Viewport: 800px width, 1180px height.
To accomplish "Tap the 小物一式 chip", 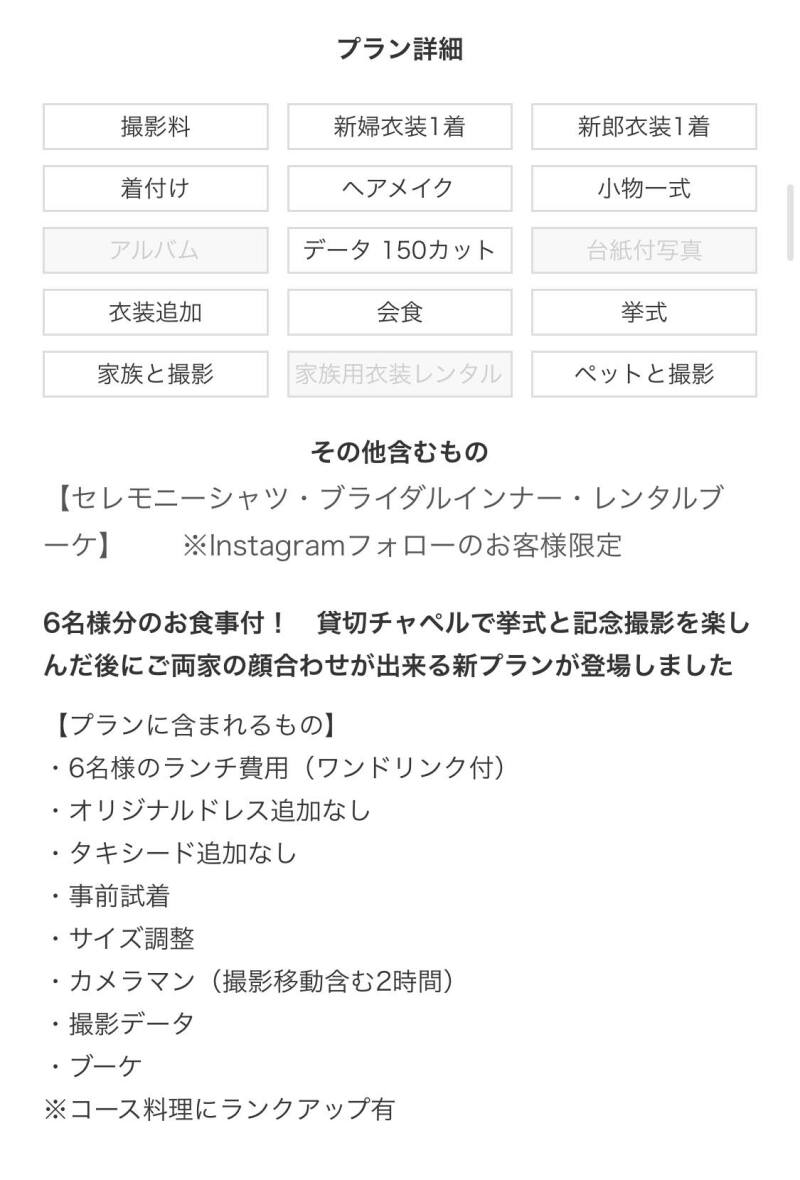I will coord(643,189).
